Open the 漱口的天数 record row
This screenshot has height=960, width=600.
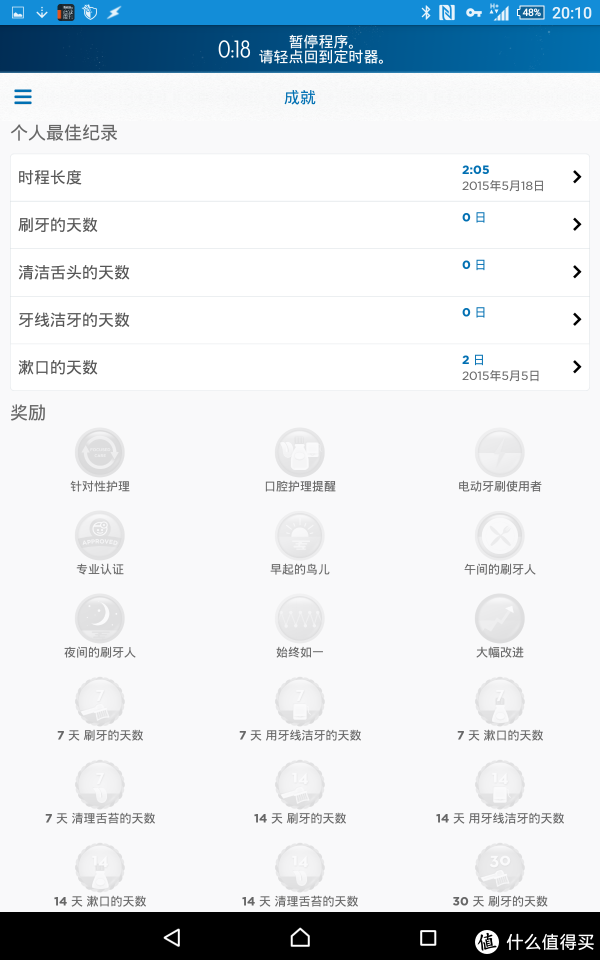click(x=300, y=367)
